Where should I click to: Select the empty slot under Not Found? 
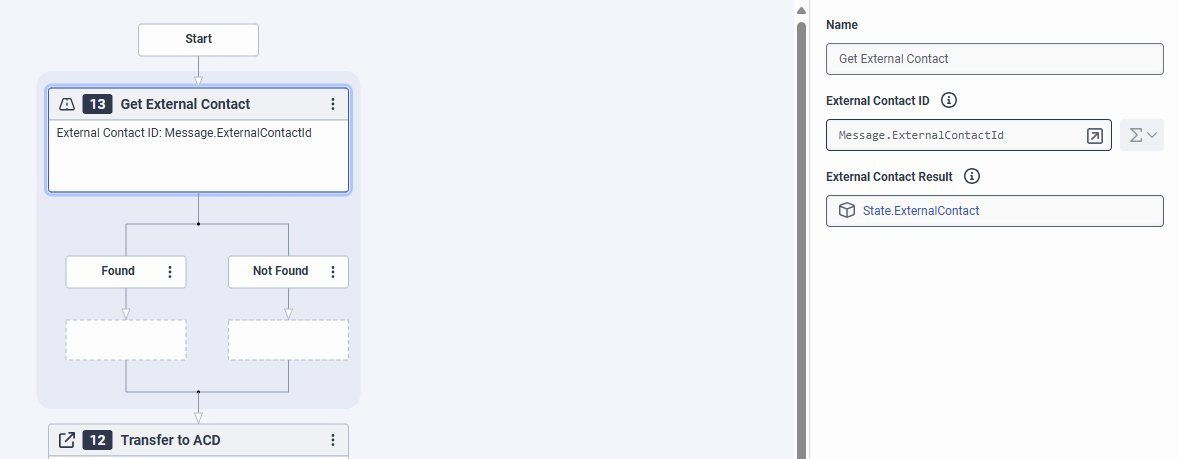pyautogui.click(x=288, y=340)
